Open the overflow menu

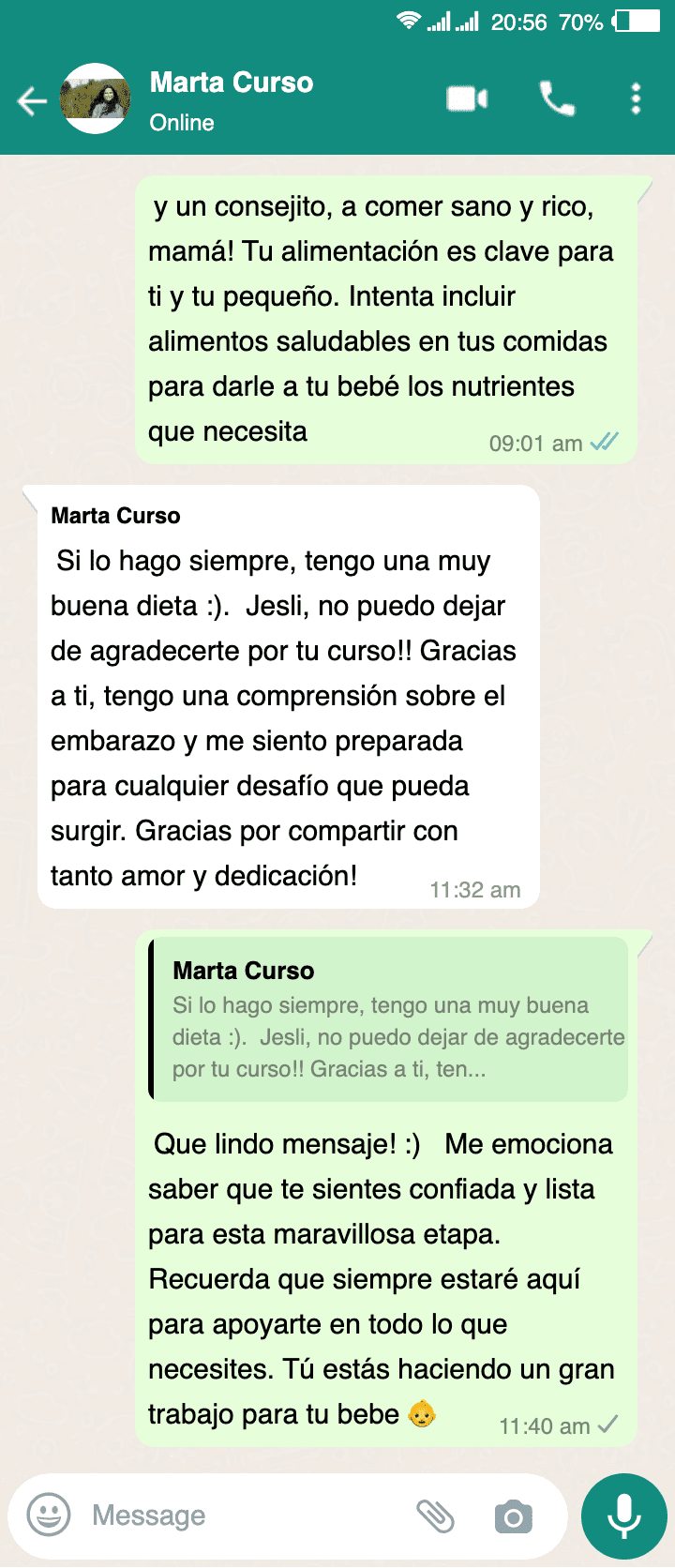pos(636,98)
